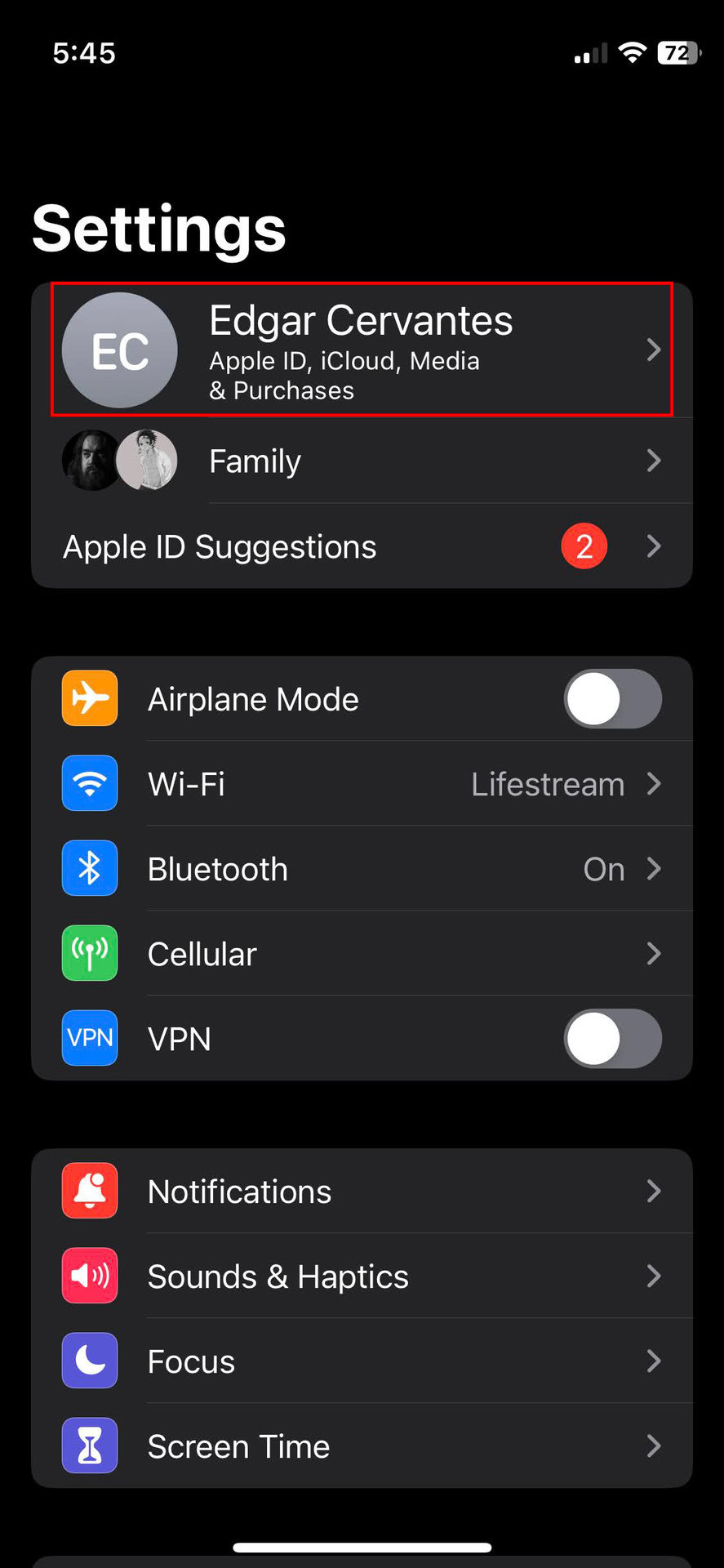
Task: Toggle Airplane Mode switch
Action: tap(612, 699)
